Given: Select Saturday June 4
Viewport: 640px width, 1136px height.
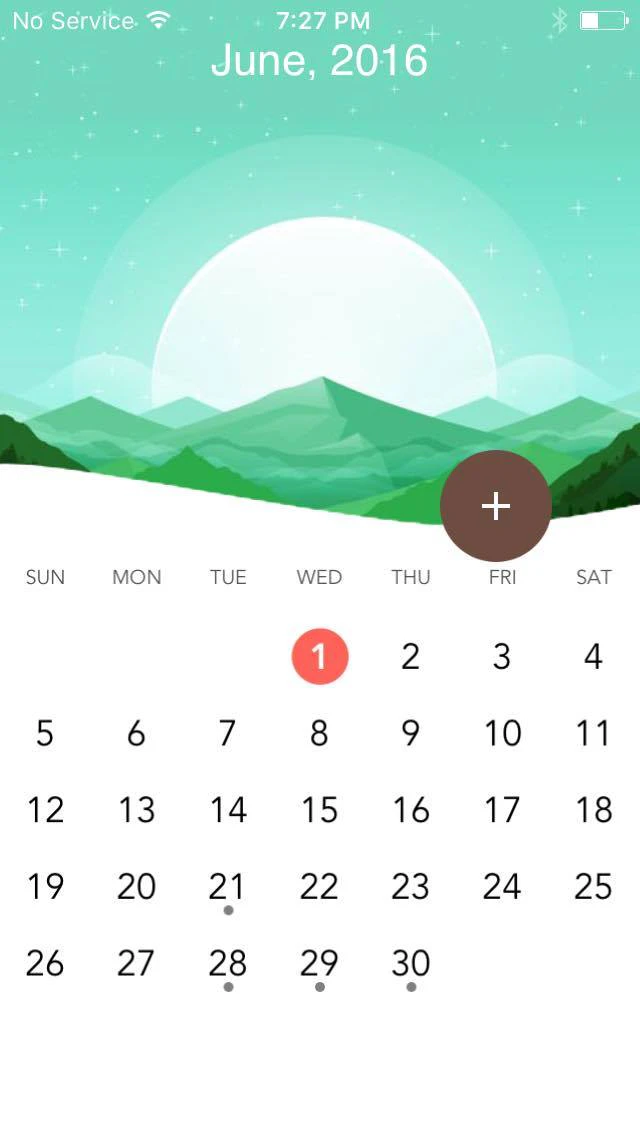Looking at the screenshot, I should pos(593,657).
